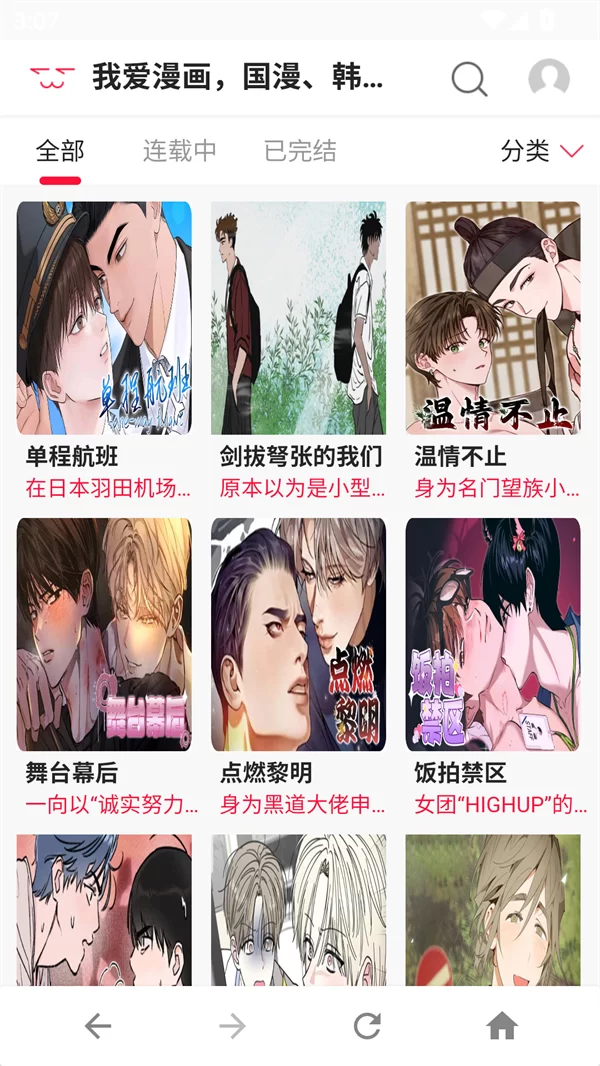Open the comic 单程航班

104,318
